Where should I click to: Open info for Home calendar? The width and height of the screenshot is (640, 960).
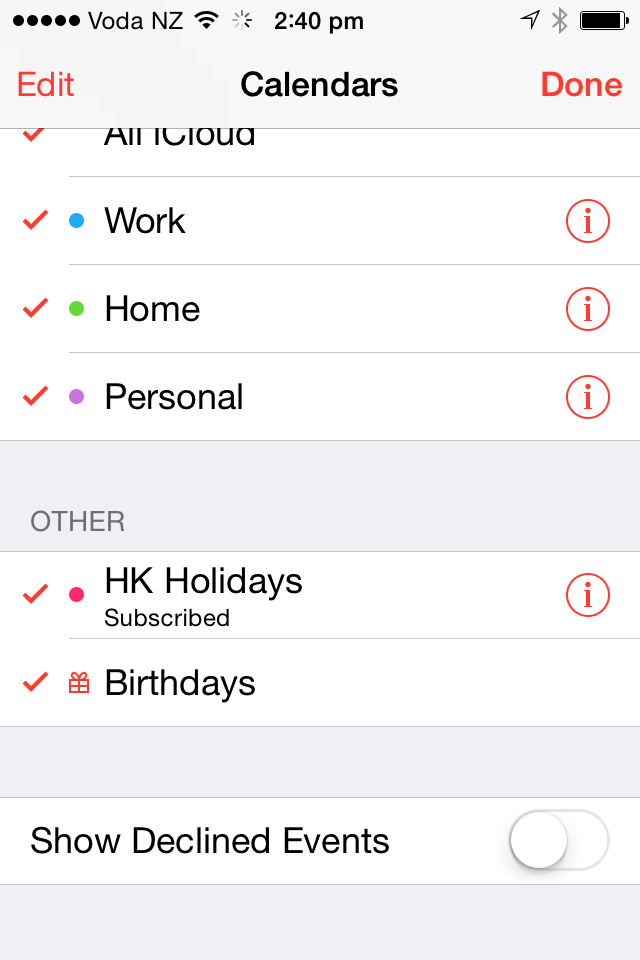pos(587,309)
